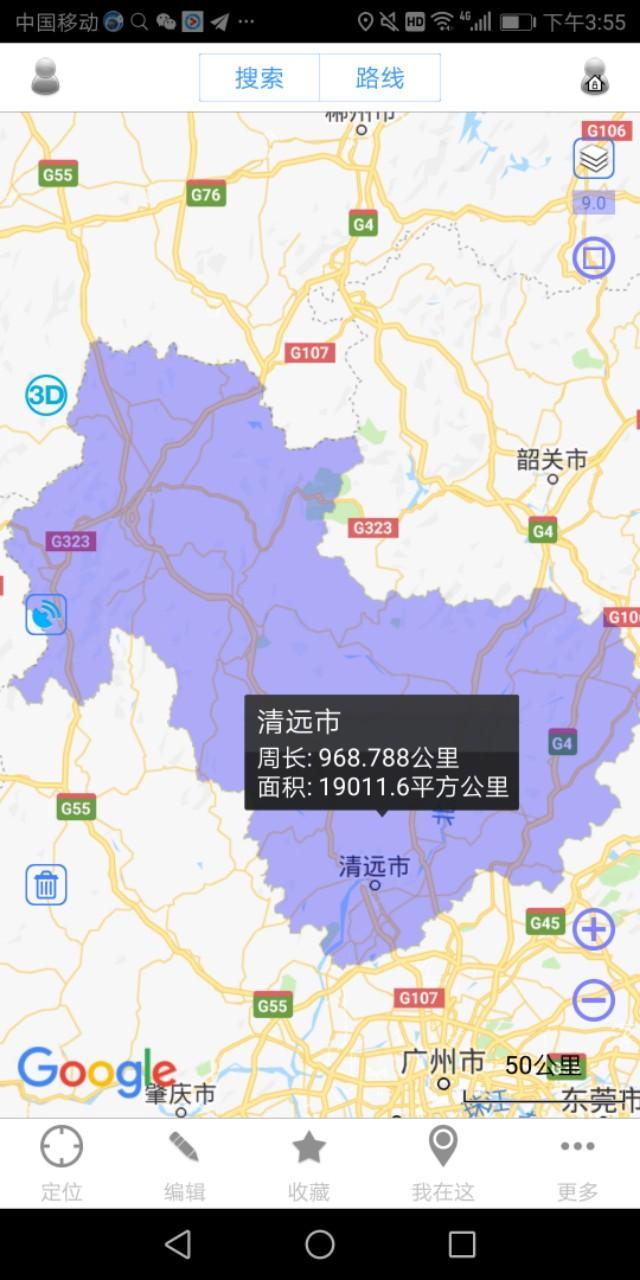Toggle the 3D map view

[46, 396]
